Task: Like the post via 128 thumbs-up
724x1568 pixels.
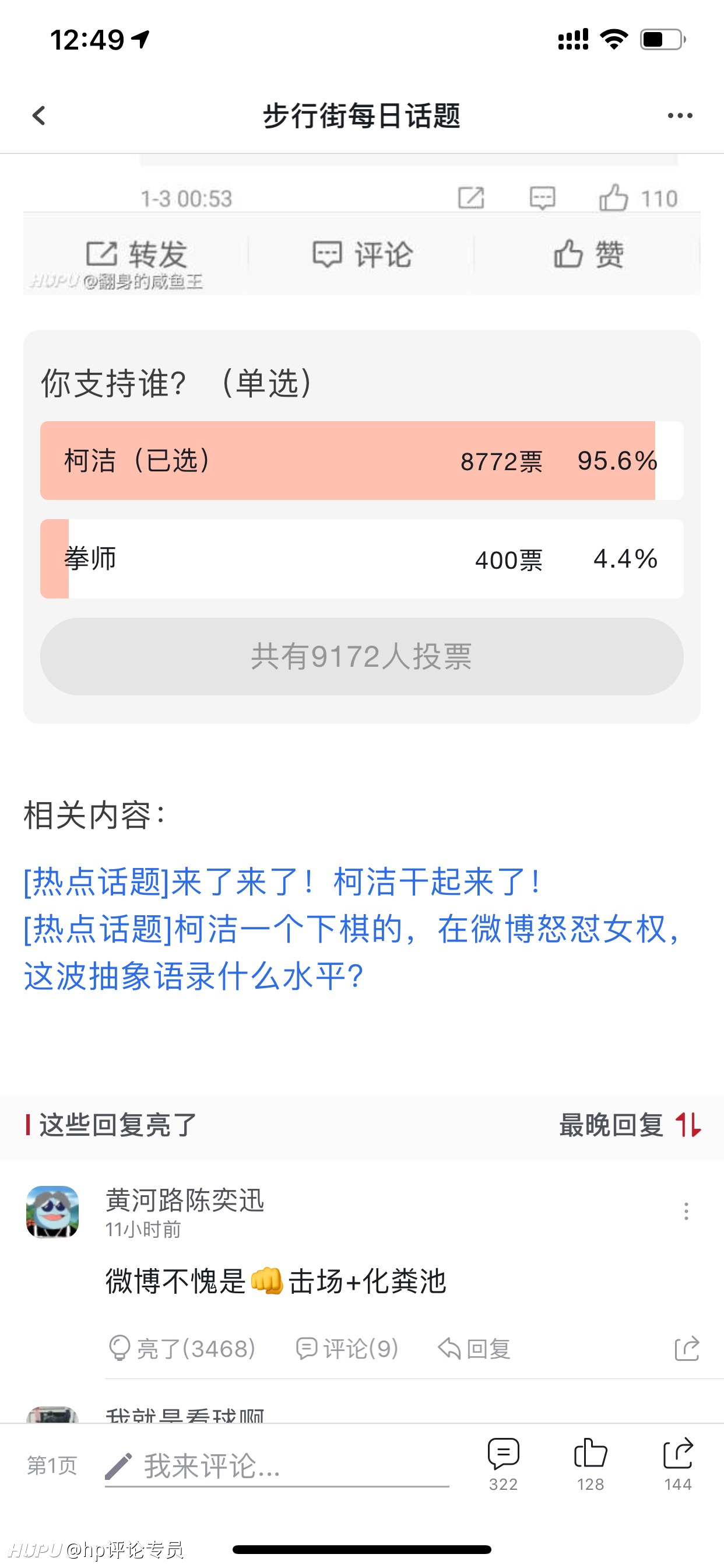Action: click(x=590, y=1464)
